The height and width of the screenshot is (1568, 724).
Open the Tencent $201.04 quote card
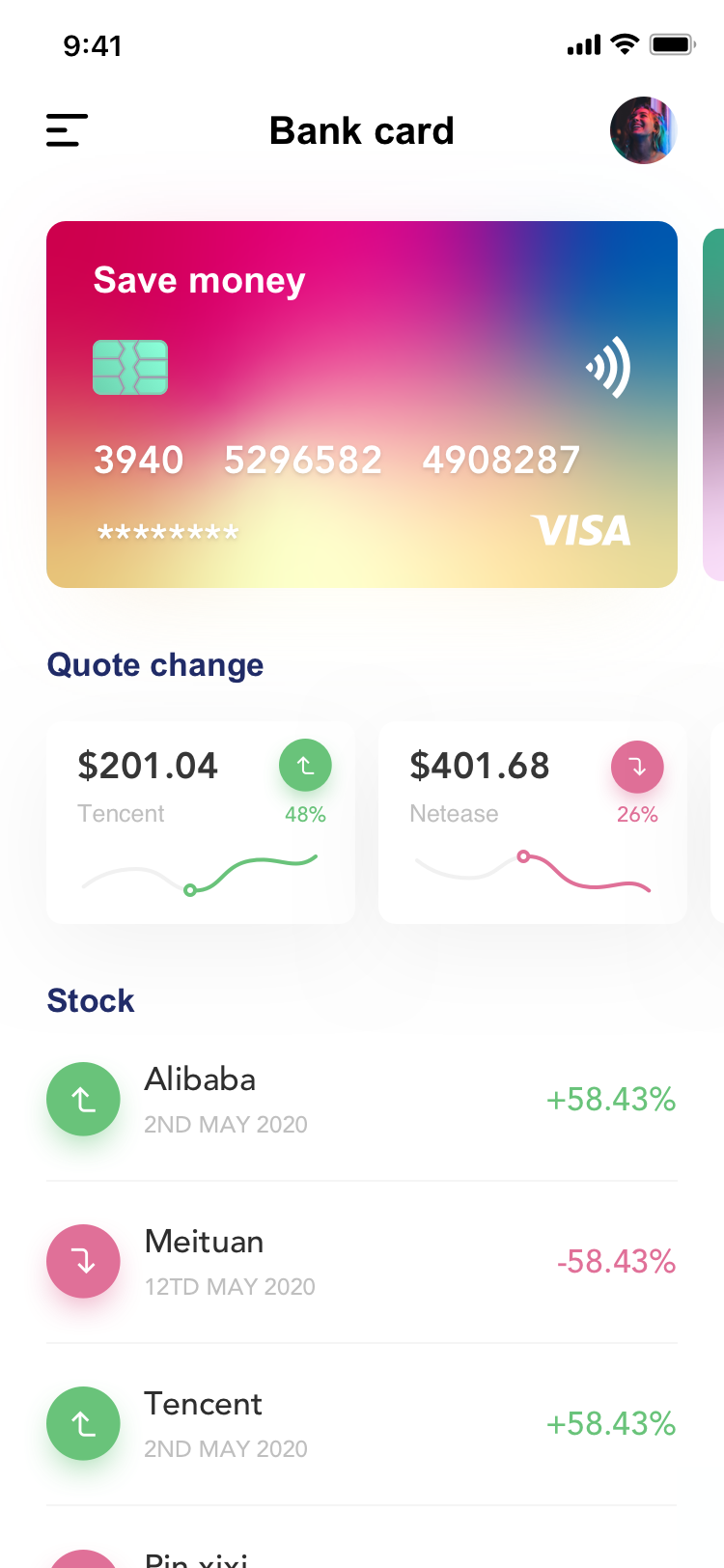pos(201,823)
